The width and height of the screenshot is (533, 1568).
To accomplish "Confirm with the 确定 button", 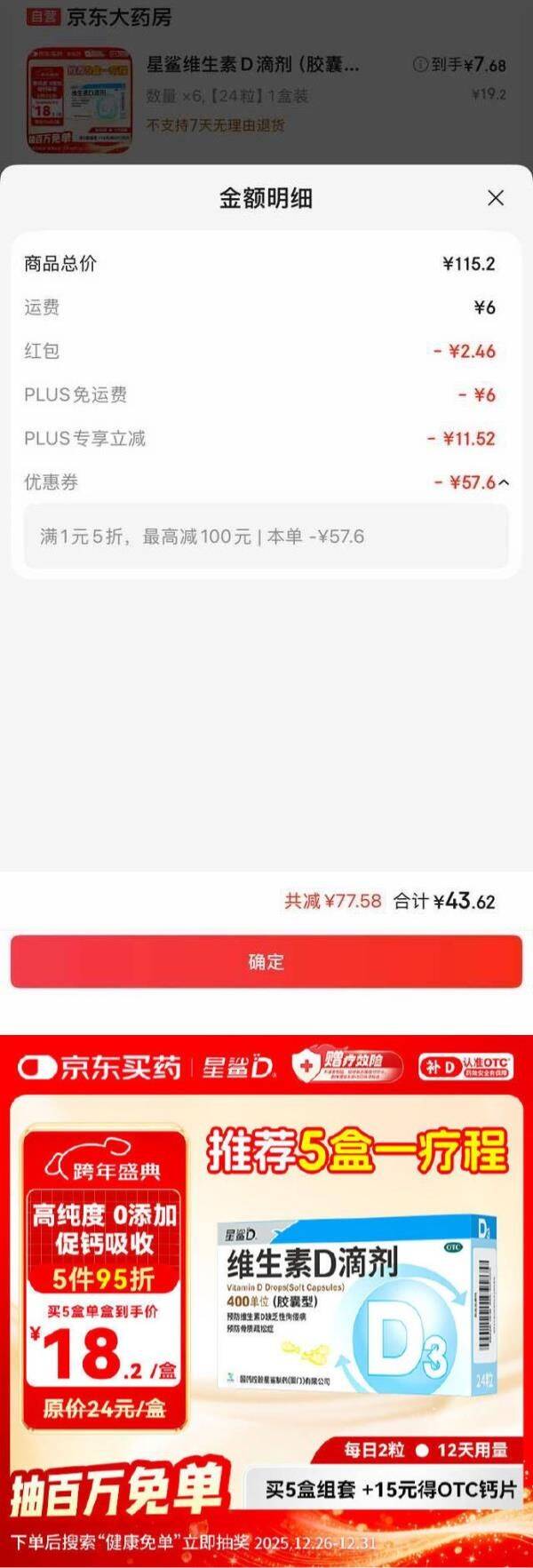I will 266,961.
